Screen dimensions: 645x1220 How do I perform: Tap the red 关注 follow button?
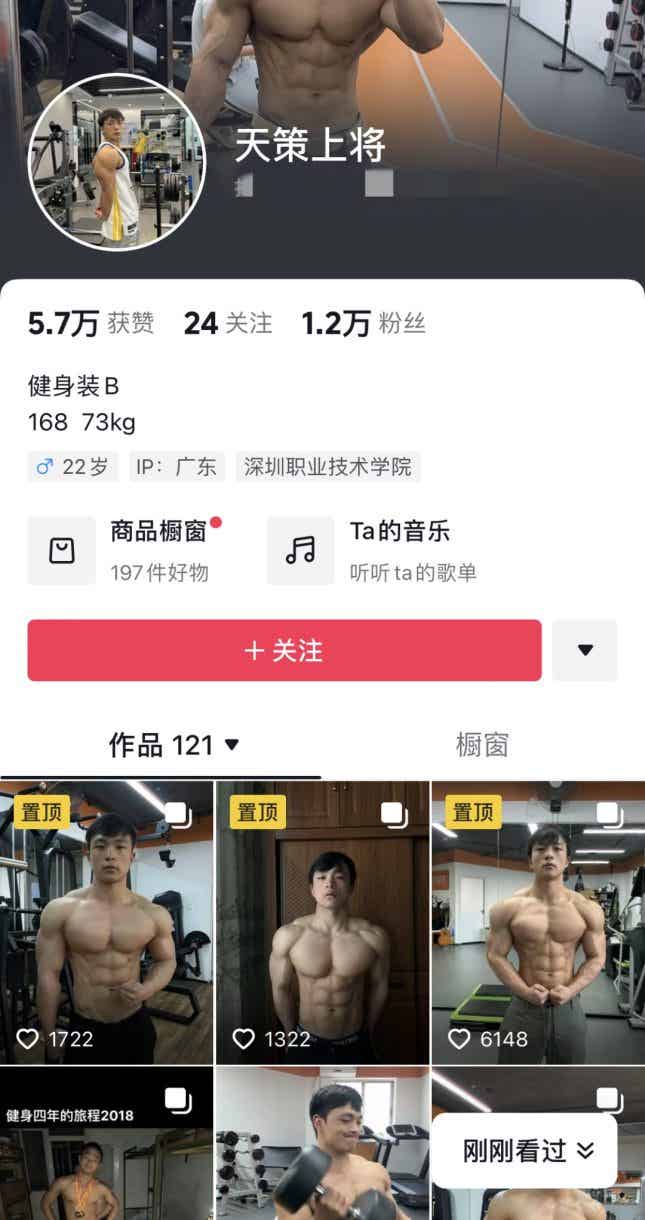(284, 650)
